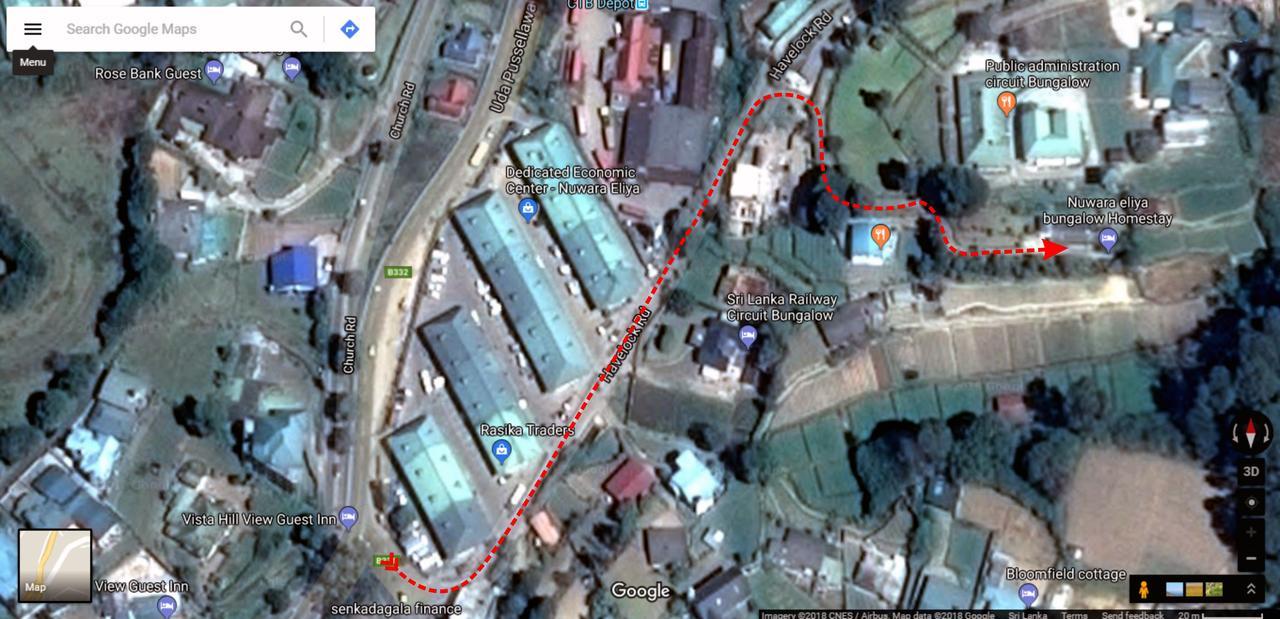
Task: Select the Dedicated Economic Center marker
Action: [528, 209]
